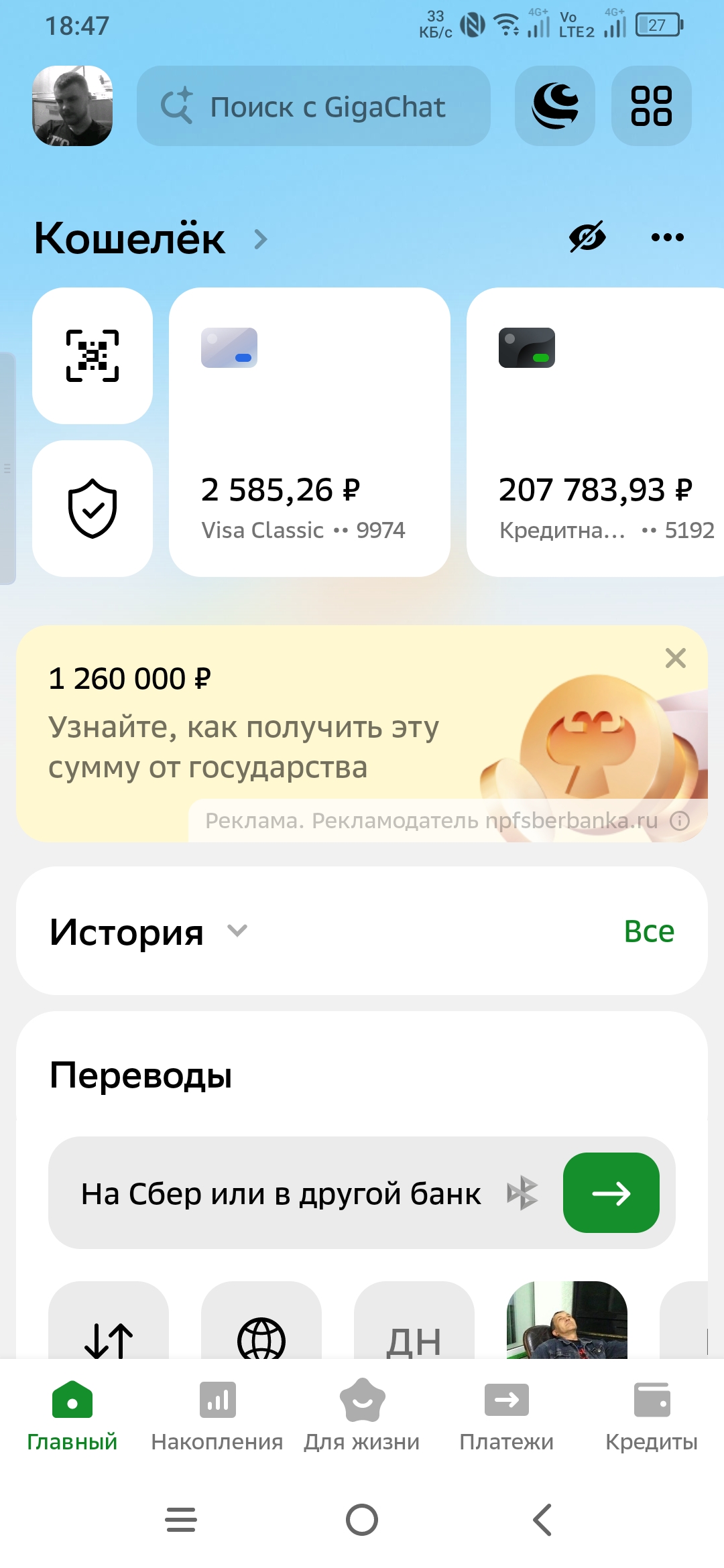This screenshot has width=724, height=1568.
Task: Open the Visa Classic card ending 9974
Action: 309,432
